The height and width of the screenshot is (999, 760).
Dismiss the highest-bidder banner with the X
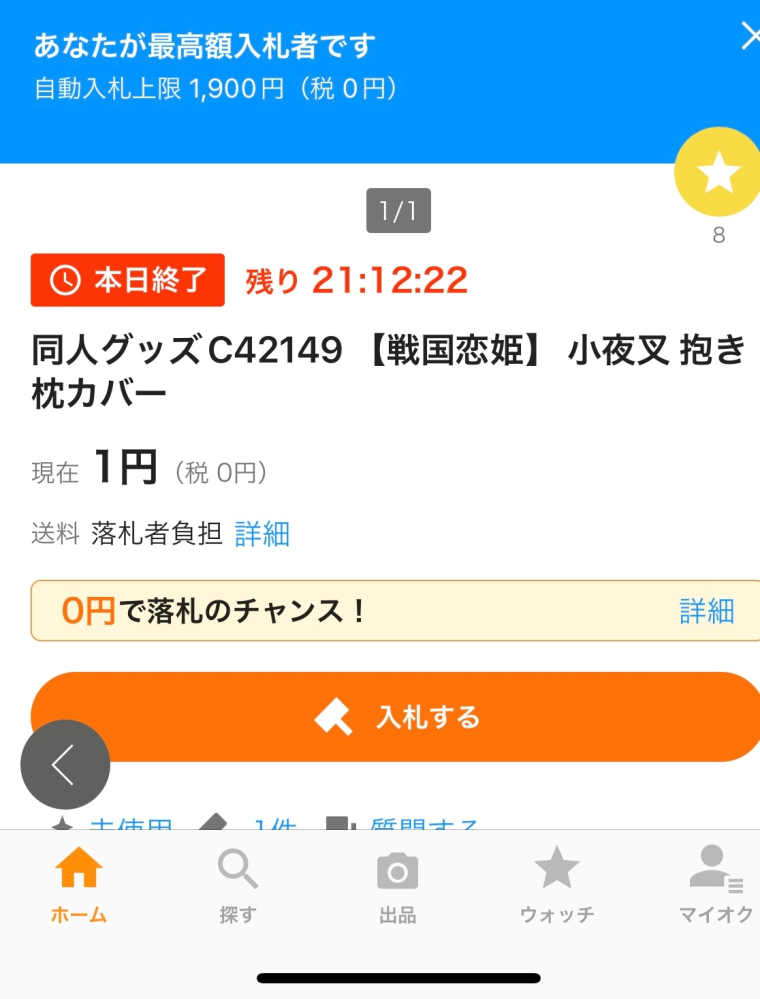pyautogui.click(x=752, y=35)
